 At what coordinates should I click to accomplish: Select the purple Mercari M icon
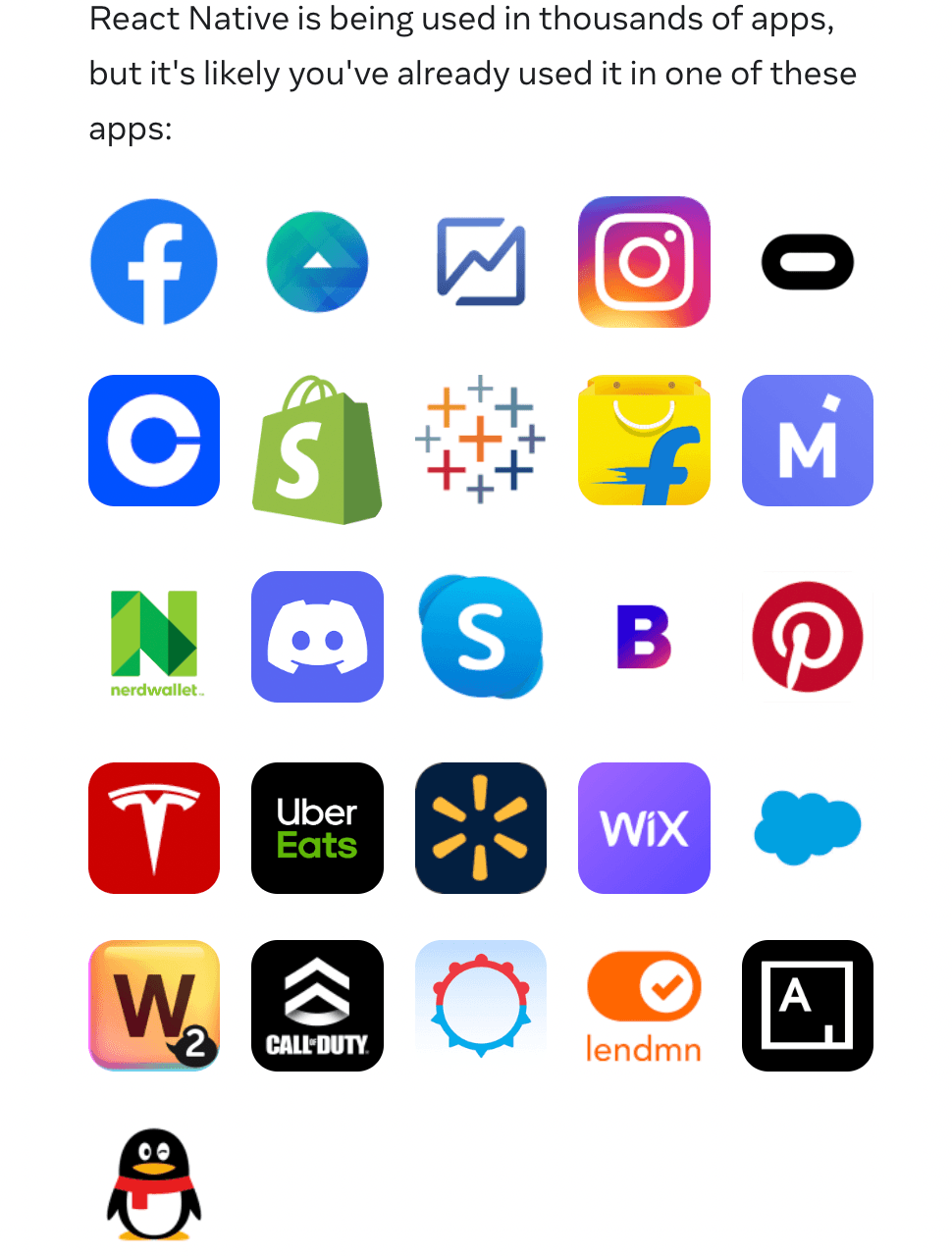(x=808, y=441)
